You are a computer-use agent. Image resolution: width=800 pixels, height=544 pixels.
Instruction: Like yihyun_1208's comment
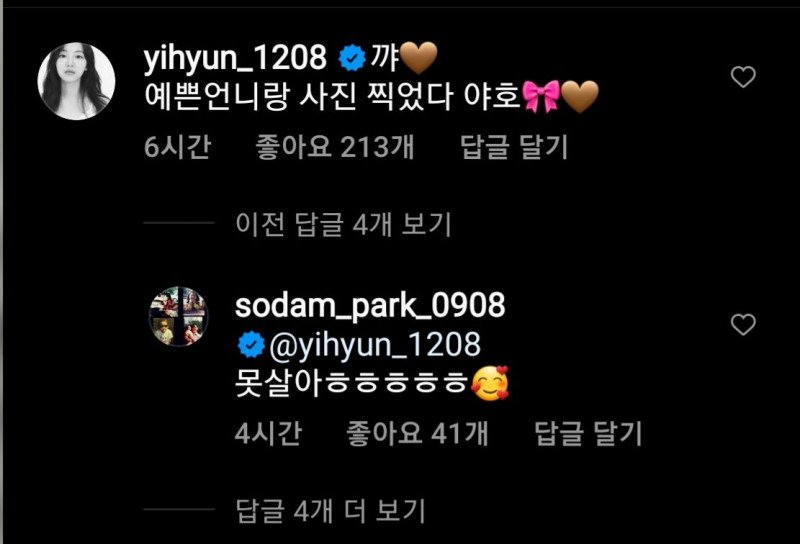point(742,77)
